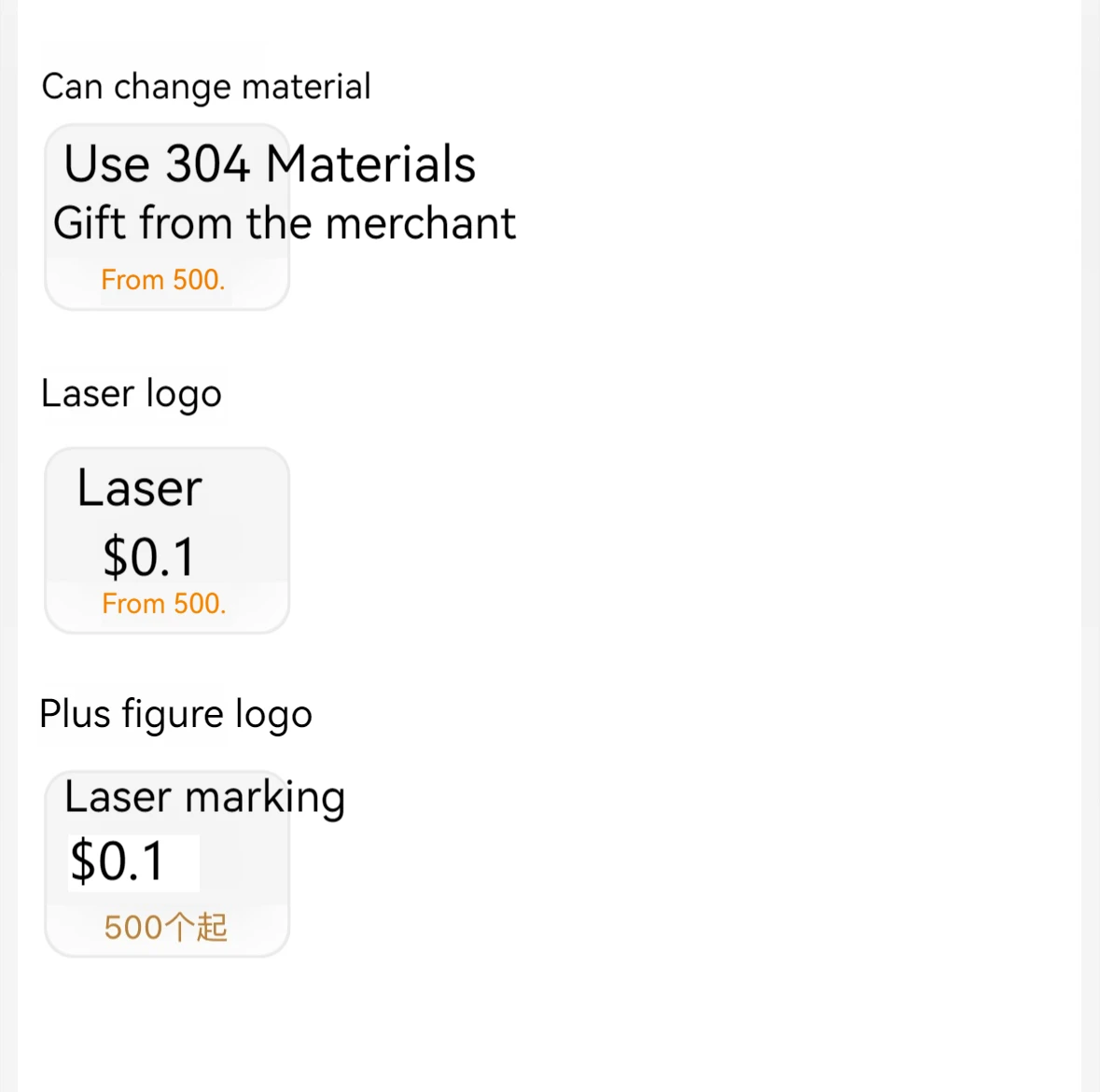Select the Laser marking option
1100x1092 pixels.
coord(167,863)
